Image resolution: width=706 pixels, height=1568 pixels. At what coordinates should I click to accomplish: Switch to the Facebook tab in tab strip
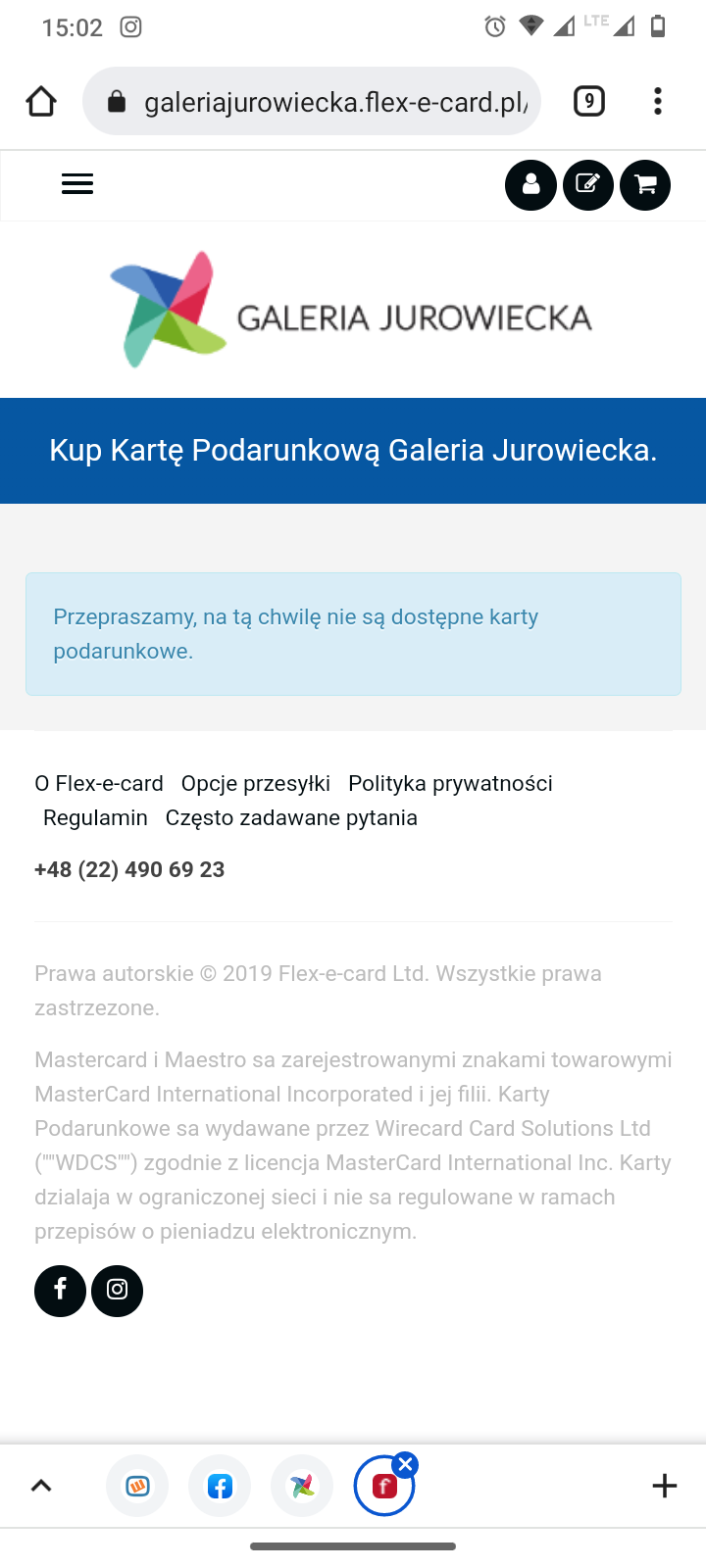(220, 1487)
